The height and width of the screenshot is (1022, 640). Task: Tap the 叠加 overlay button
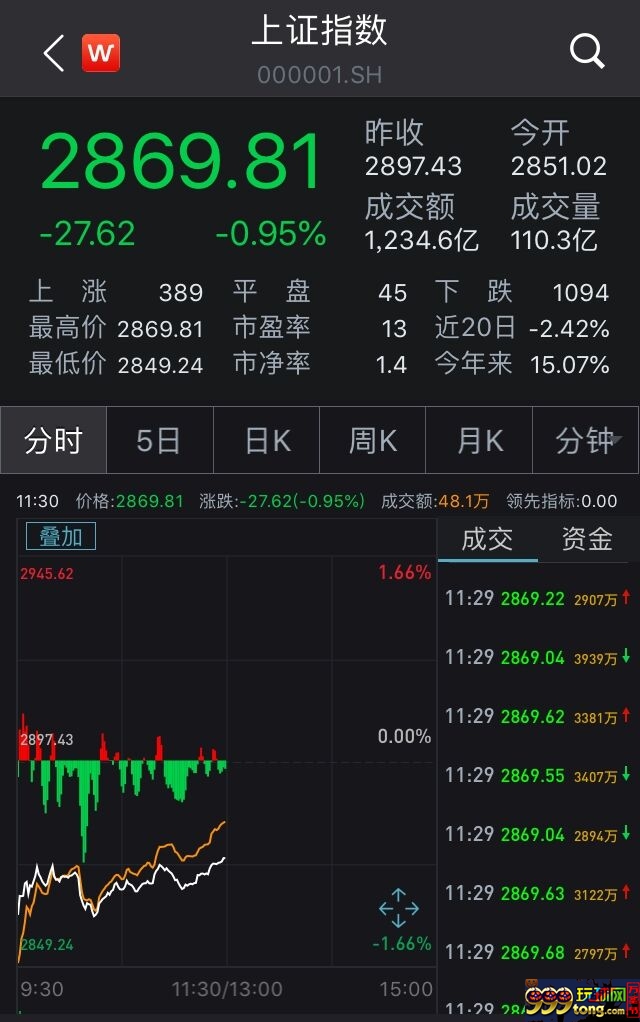[61, 537]
